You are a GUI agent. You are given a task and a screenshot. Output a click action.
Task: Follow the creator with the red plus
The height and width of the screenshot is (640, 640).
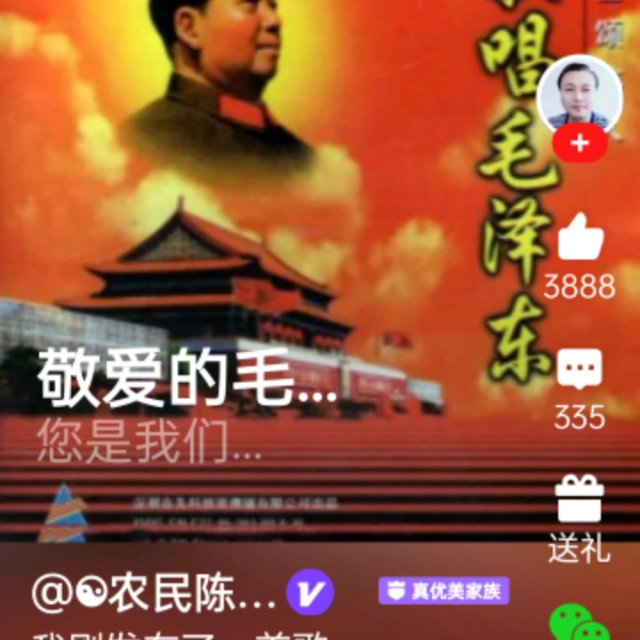[579, 145]
